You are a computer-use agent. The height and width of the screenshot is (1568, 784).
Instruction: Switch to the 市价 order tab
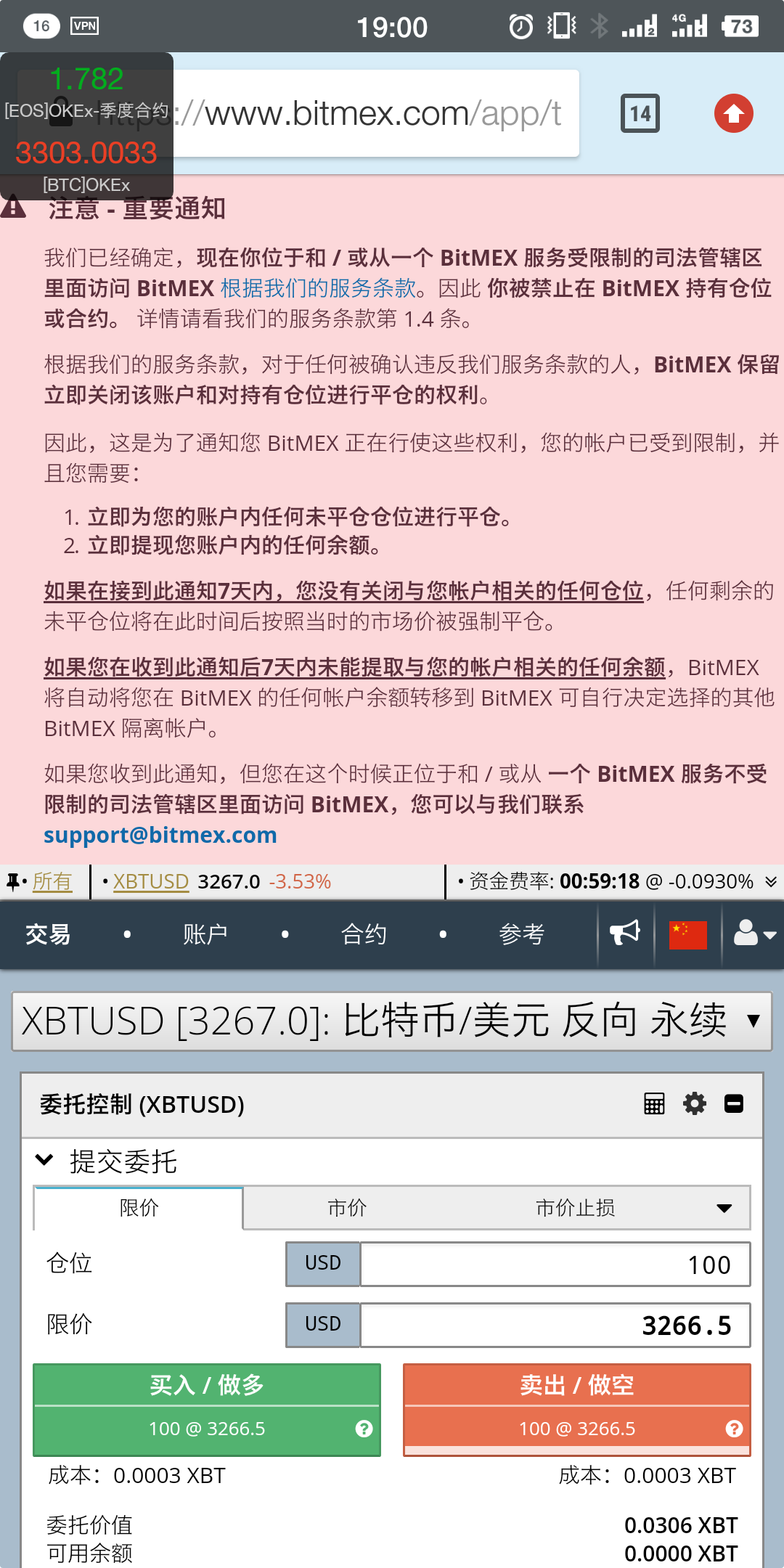[x=347, y=1208]
